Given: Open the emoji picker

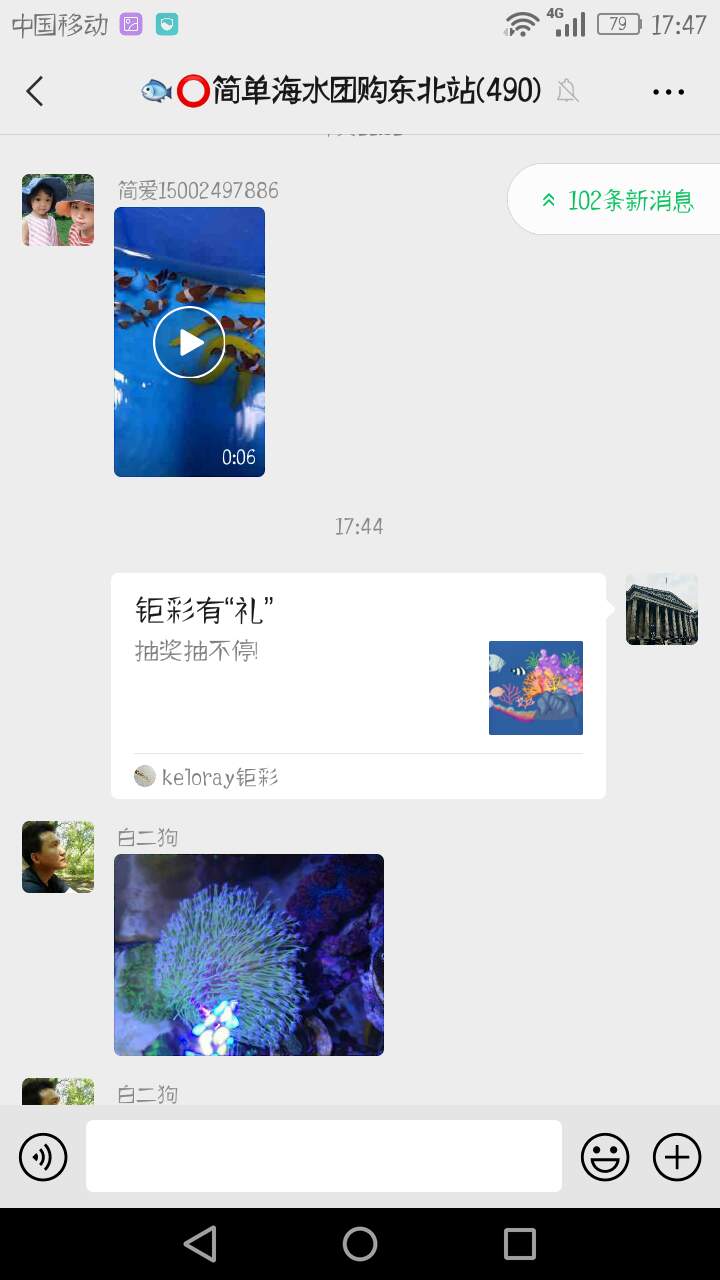Looking at the screenshot, I should (605, 1157).
